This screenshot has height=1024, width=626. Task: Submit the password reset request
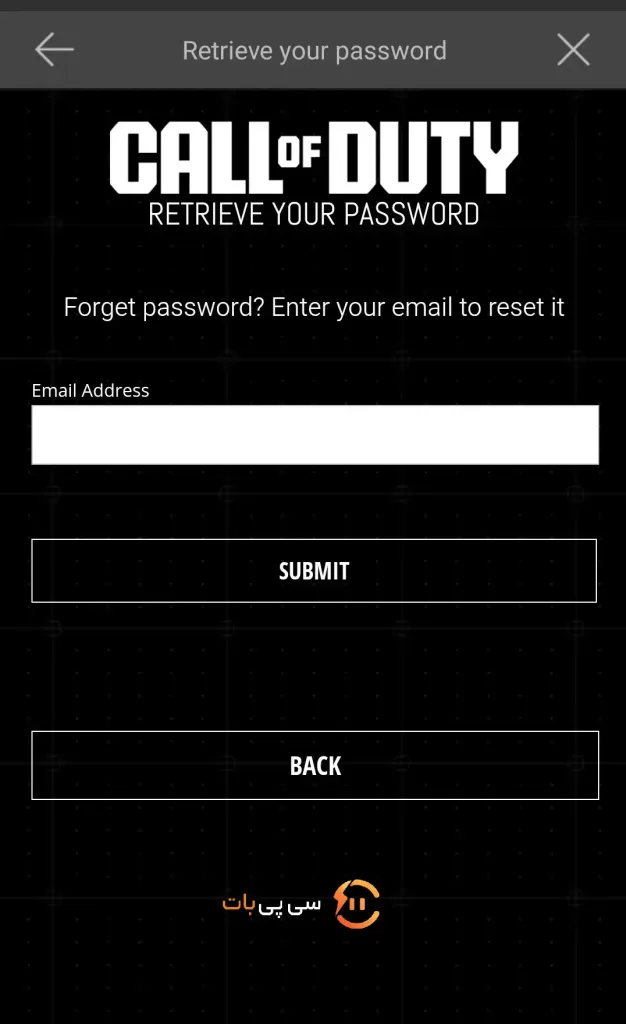[x=314, y=571]
